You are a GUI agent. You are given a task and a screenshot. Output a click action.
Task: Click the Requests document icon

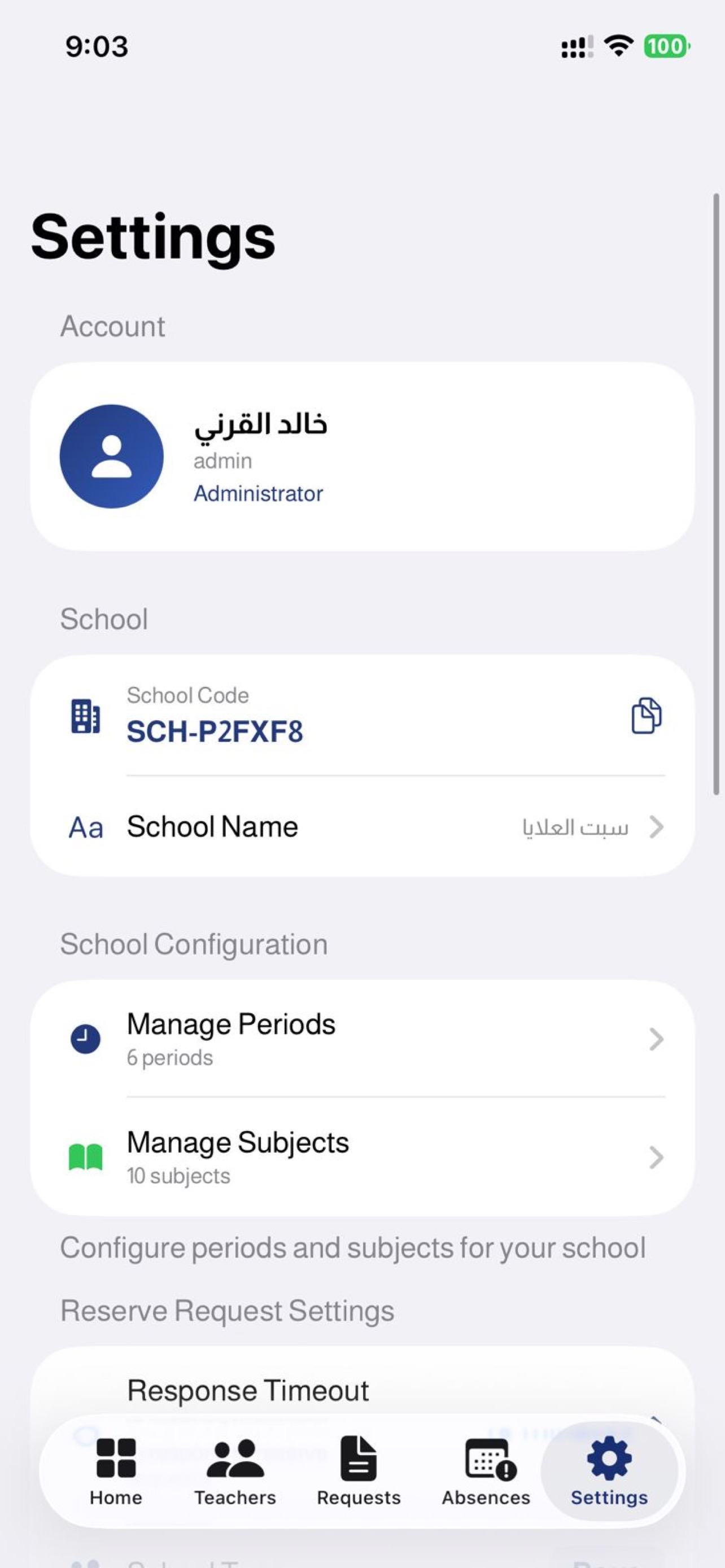tap(359, 1457)
